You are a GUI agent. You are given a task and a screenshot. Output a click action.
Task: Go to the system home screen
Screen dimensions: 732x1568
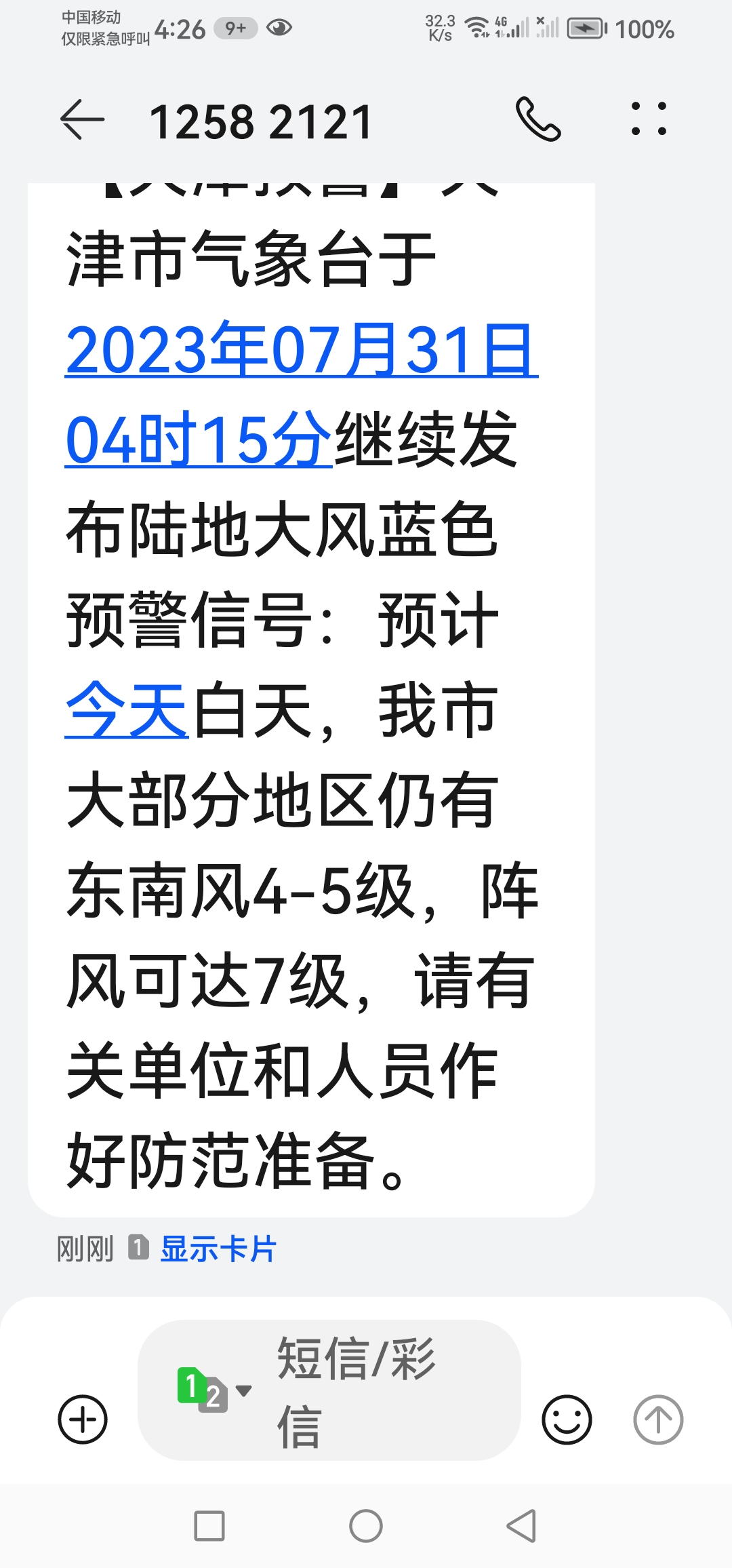pos(366,1526)
